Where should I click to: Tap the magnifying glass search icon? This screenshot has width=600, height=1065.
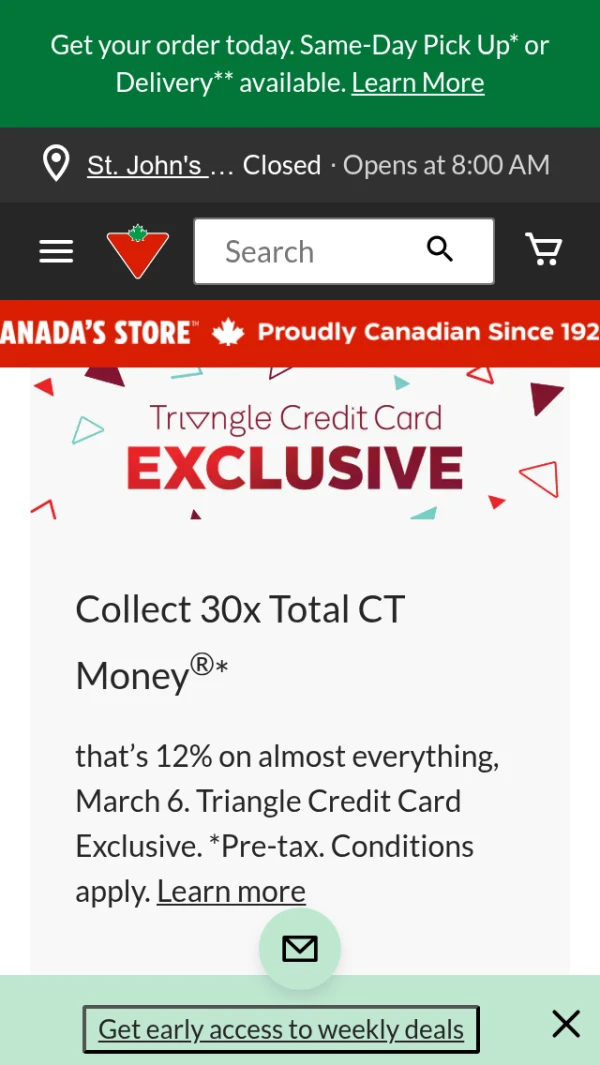pyautogui.click(x=440, y=250)
